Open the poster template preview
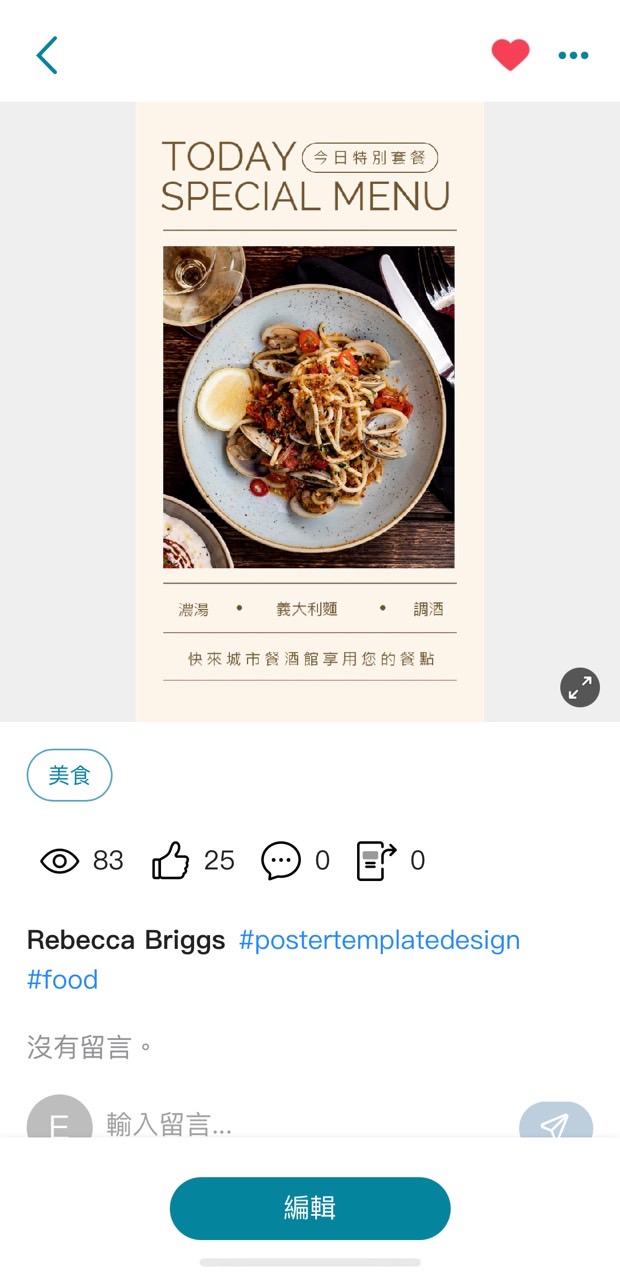This screenshot has height=1280, width=620. 309,410
